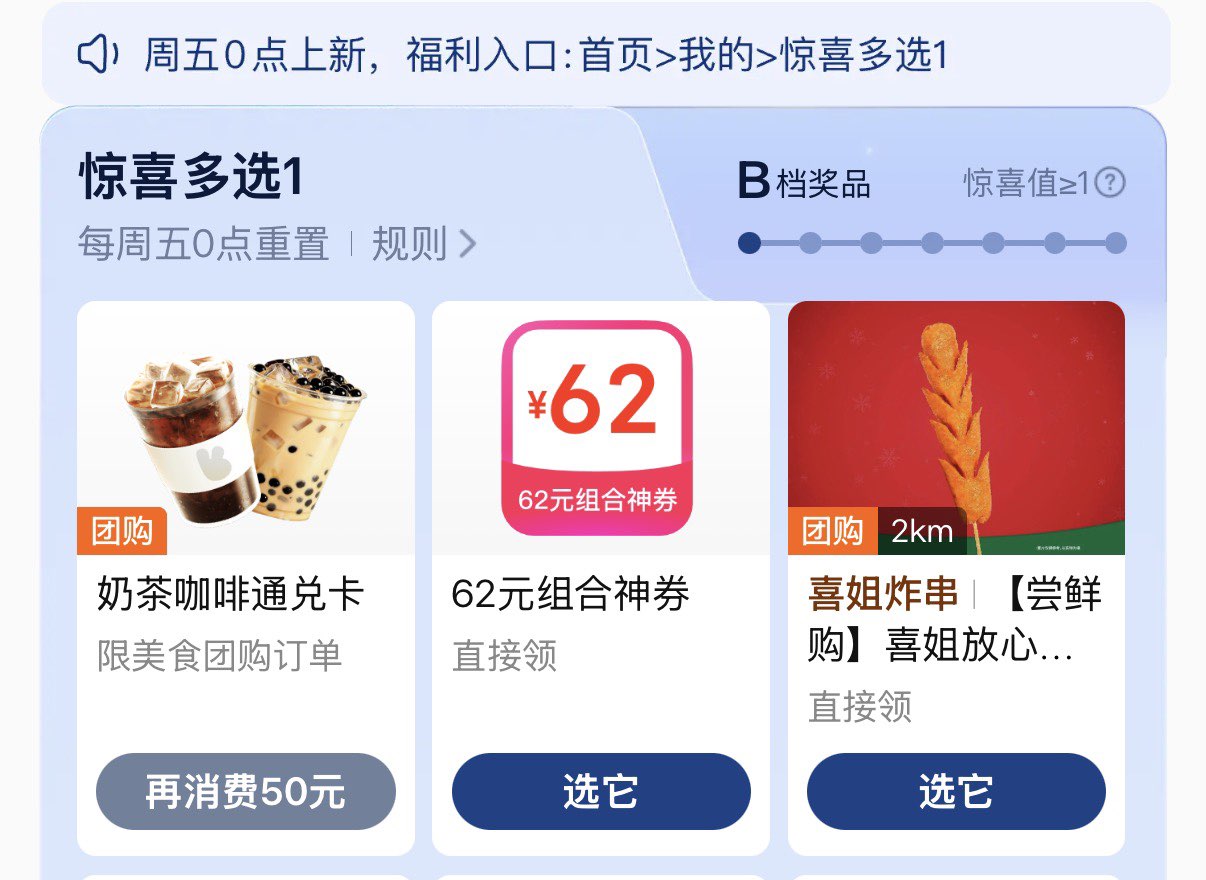This screenshot has height=880, width=1206.
Task: Tap 选它 for 62元组合神券
Action: pos(601,792)
